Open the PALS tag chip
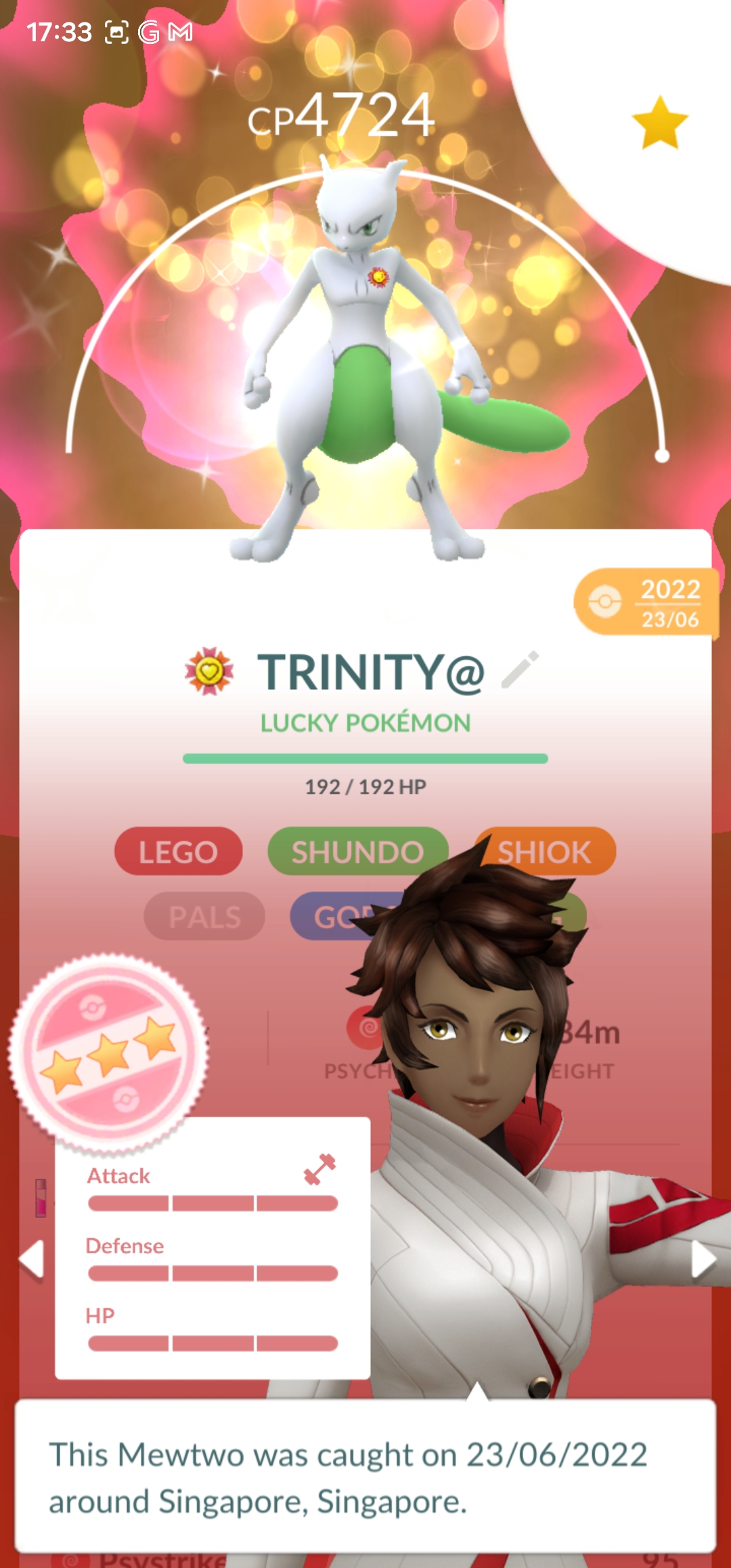 click(x=204, y=917)
